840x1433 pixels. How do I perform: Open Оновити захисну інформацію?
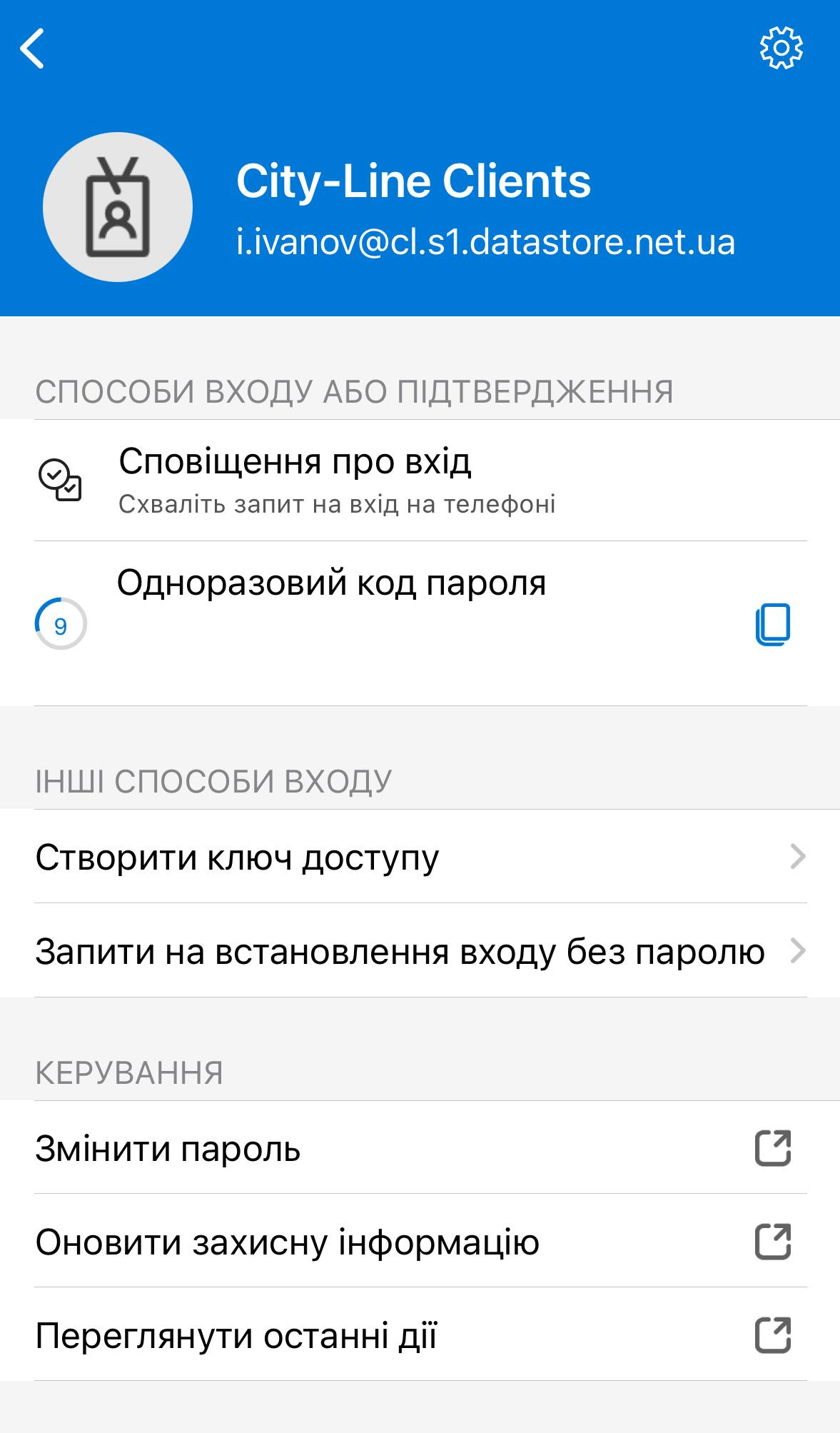pos(420,1241)
